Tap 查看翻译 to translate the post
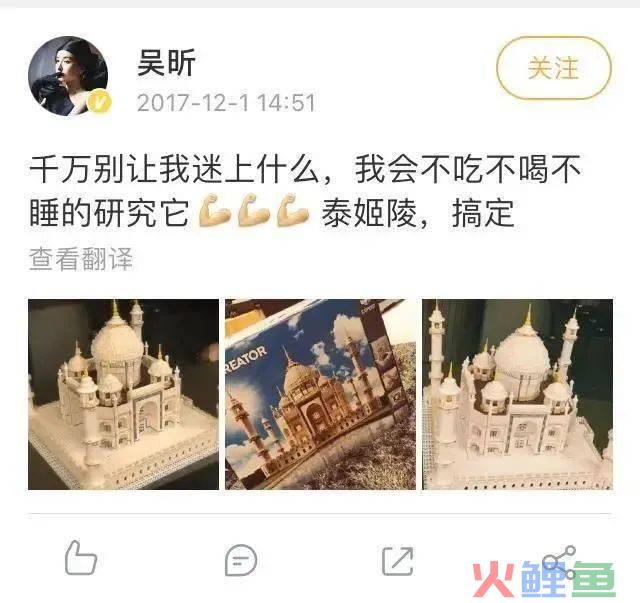 81,260
